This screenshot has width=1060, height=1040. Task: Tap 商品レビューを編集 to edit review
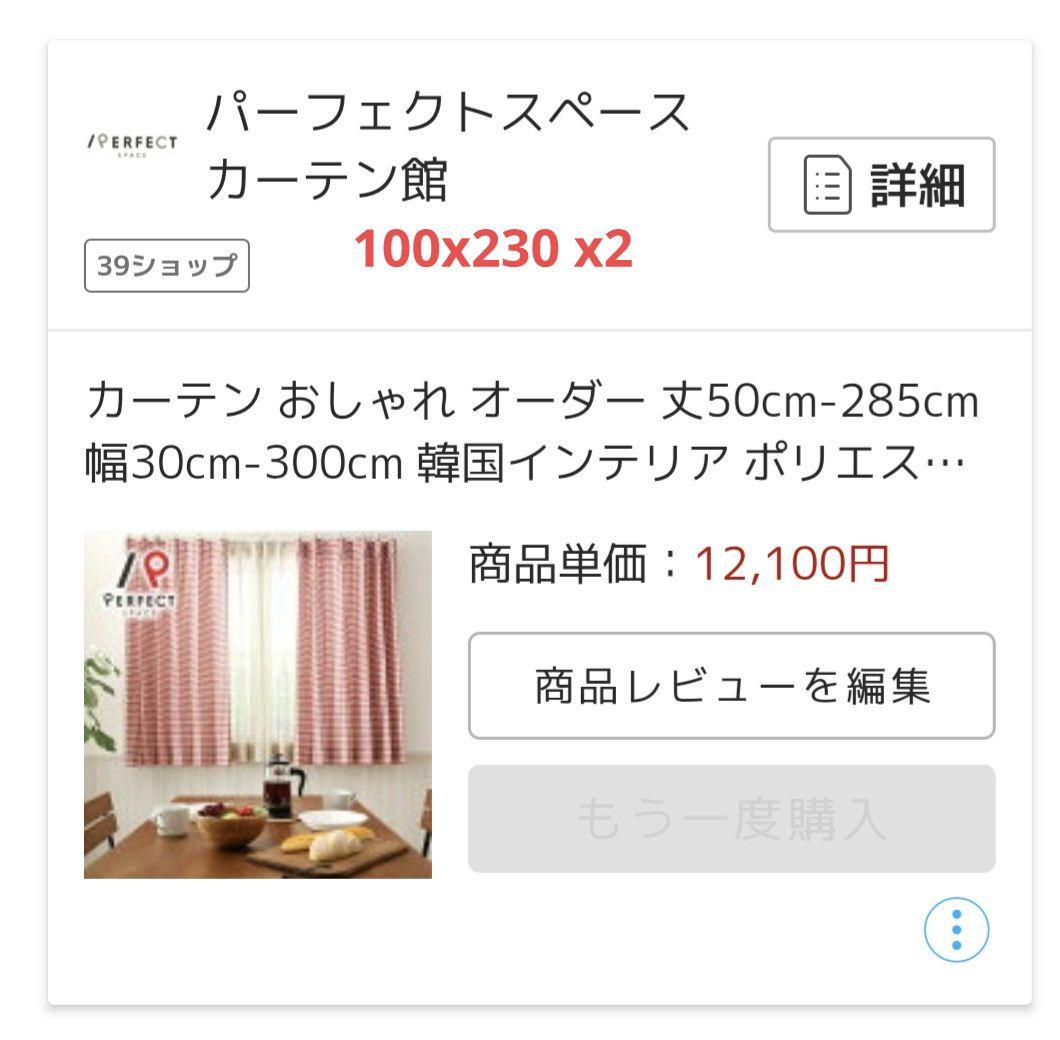[731, 686]
